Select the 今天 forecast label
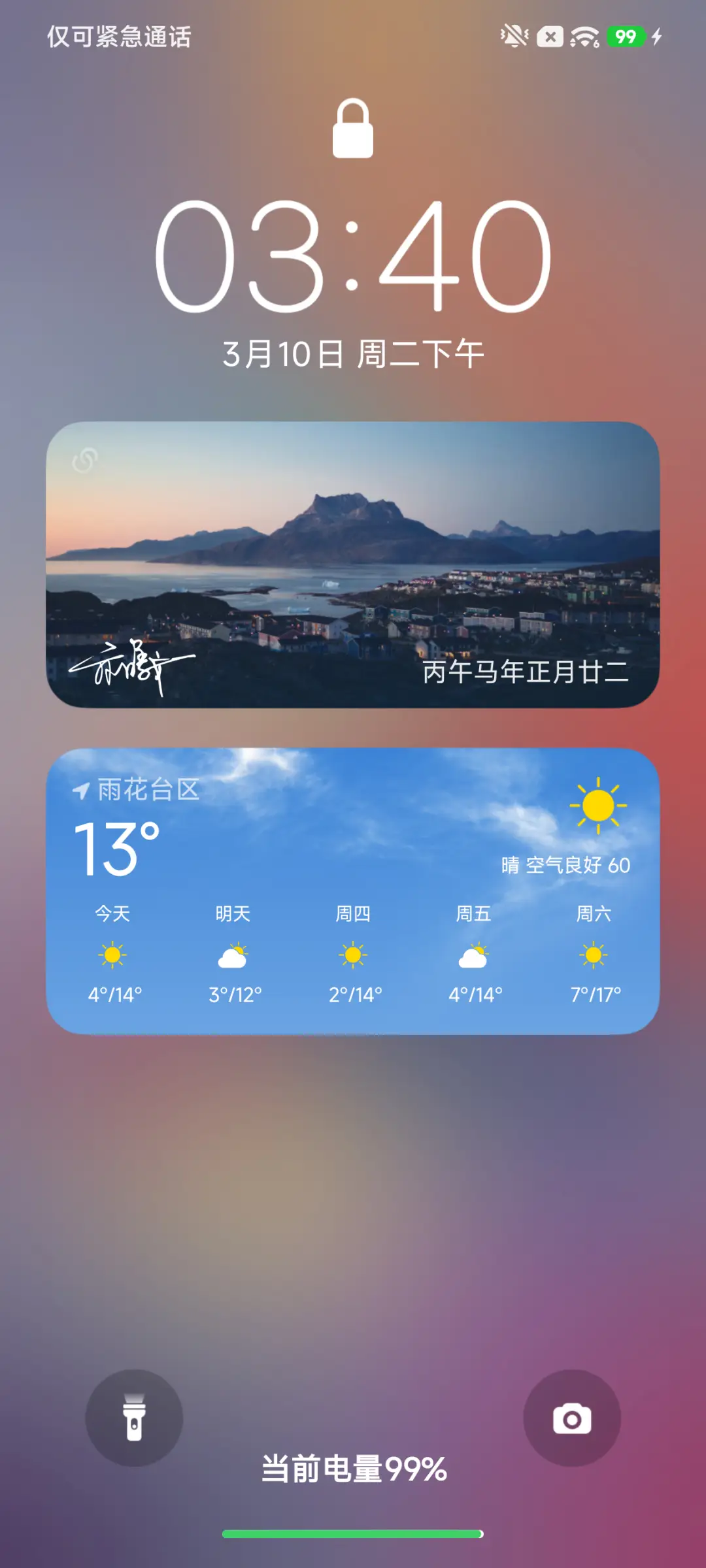Image resolution: width=706 pixels, height=1568 pixels. [112, 915]
